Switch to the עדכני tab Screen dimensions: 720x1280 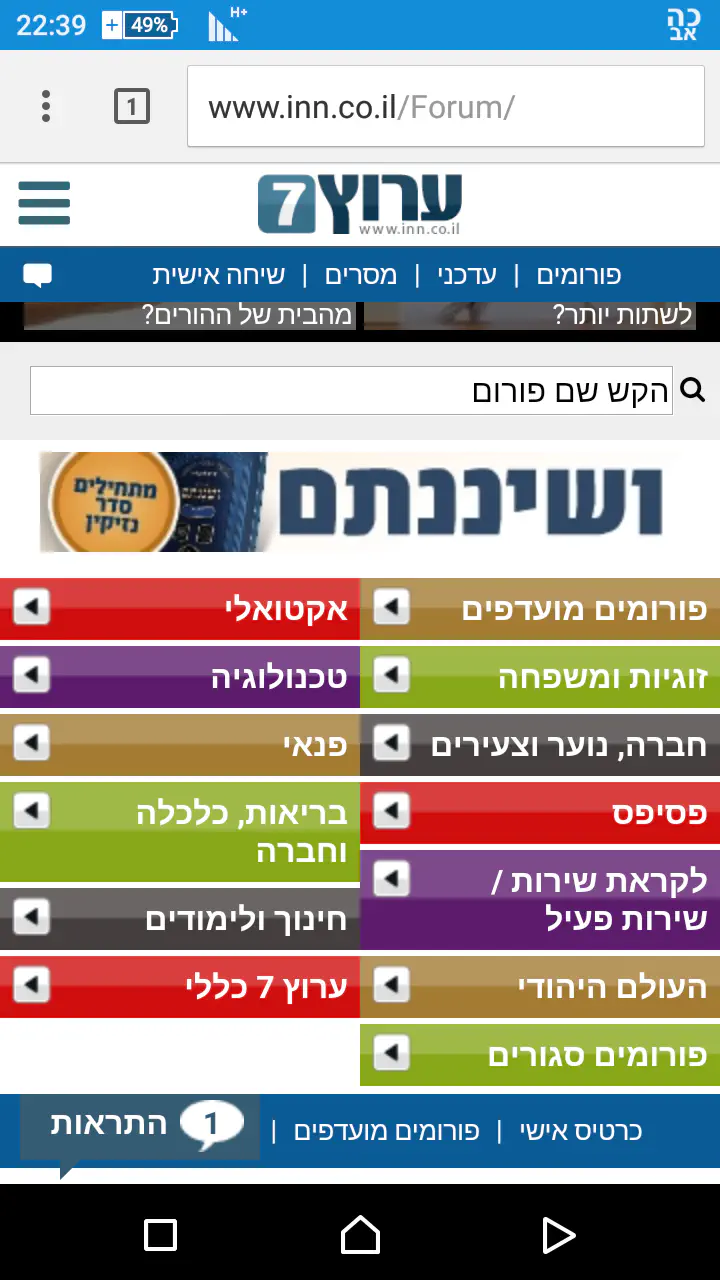tap(466, 275)
